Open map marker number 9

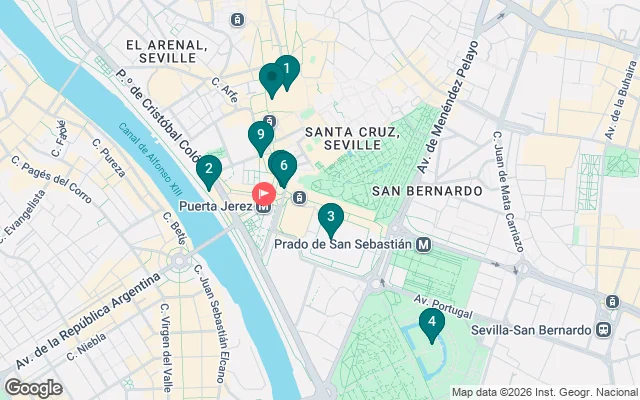click(261, 135)
